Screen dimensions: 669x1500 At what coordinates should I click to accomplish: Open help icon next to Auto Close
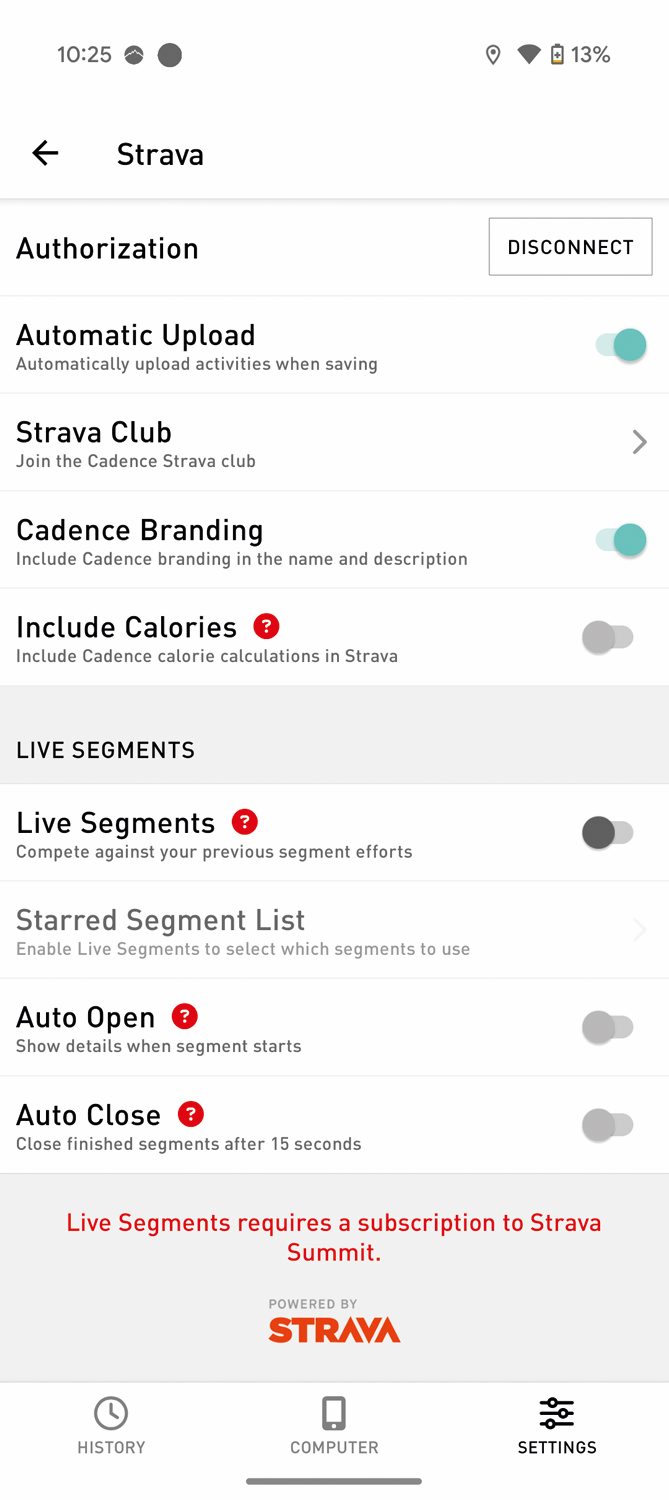pos(190,1114)
